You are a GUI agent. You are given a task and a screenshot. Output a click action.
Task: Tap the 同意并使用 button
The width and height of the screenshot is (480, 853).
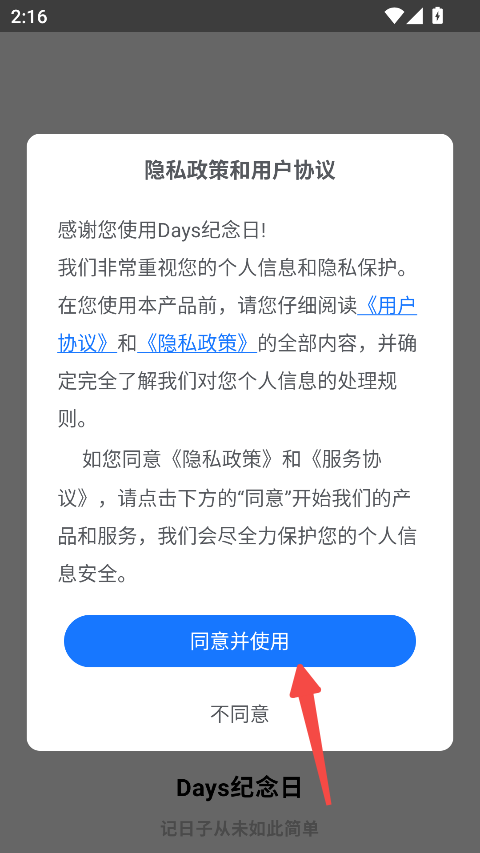[x=240, y=641]
